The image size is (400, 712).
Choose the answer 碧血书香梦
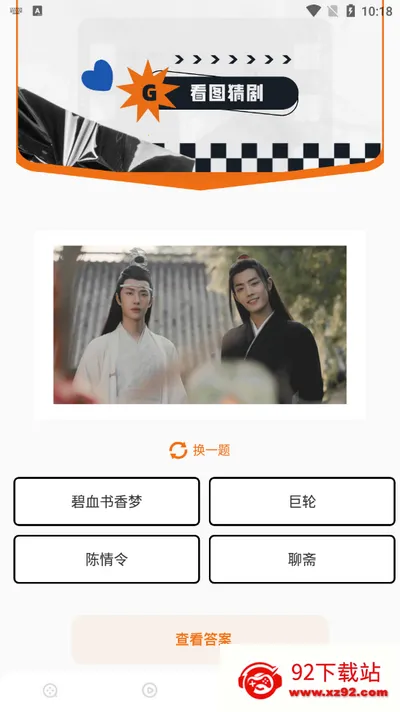(106, 501)
